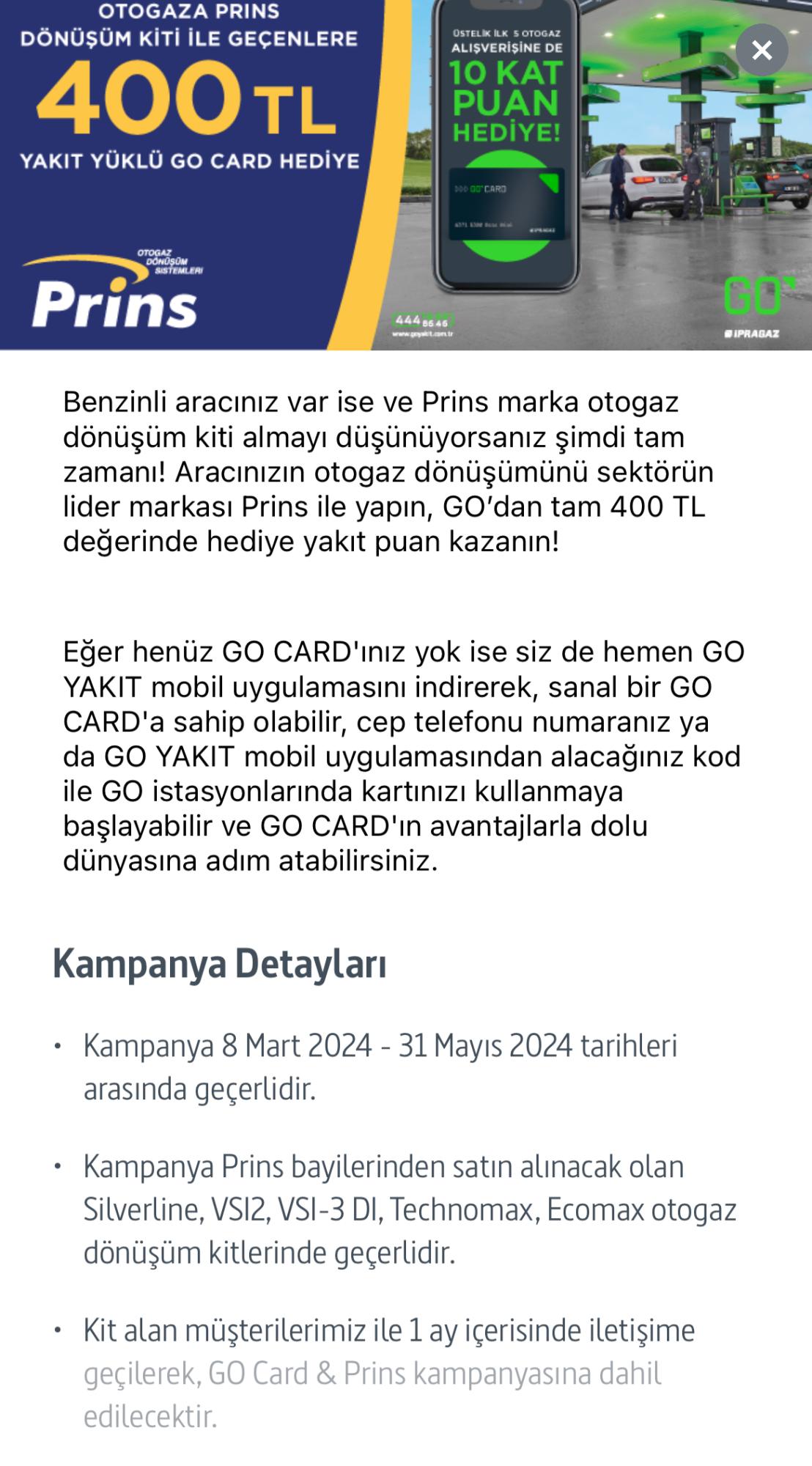Viewport: 812px width, 1466px height.
Task: Click the 444 85 46 phone number
Action: click(x=421, y=320)
